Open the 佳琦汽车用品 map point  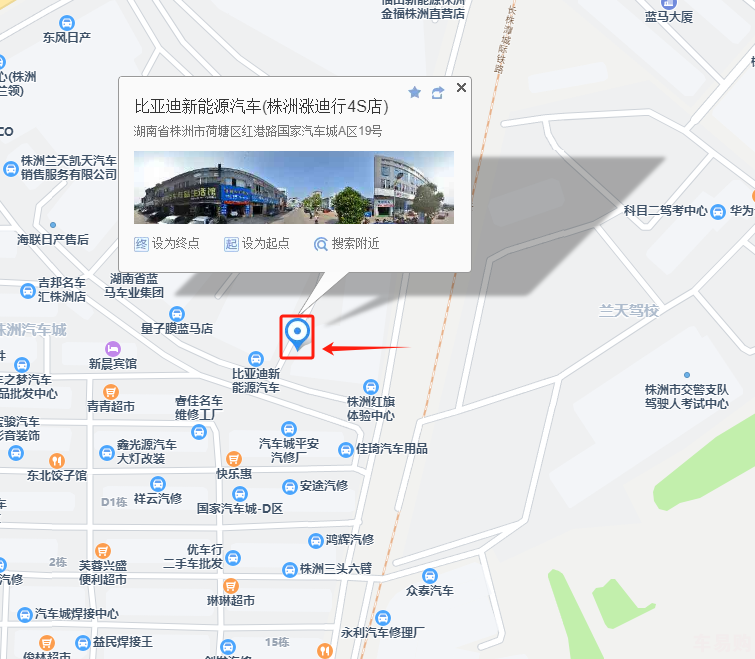348,449
